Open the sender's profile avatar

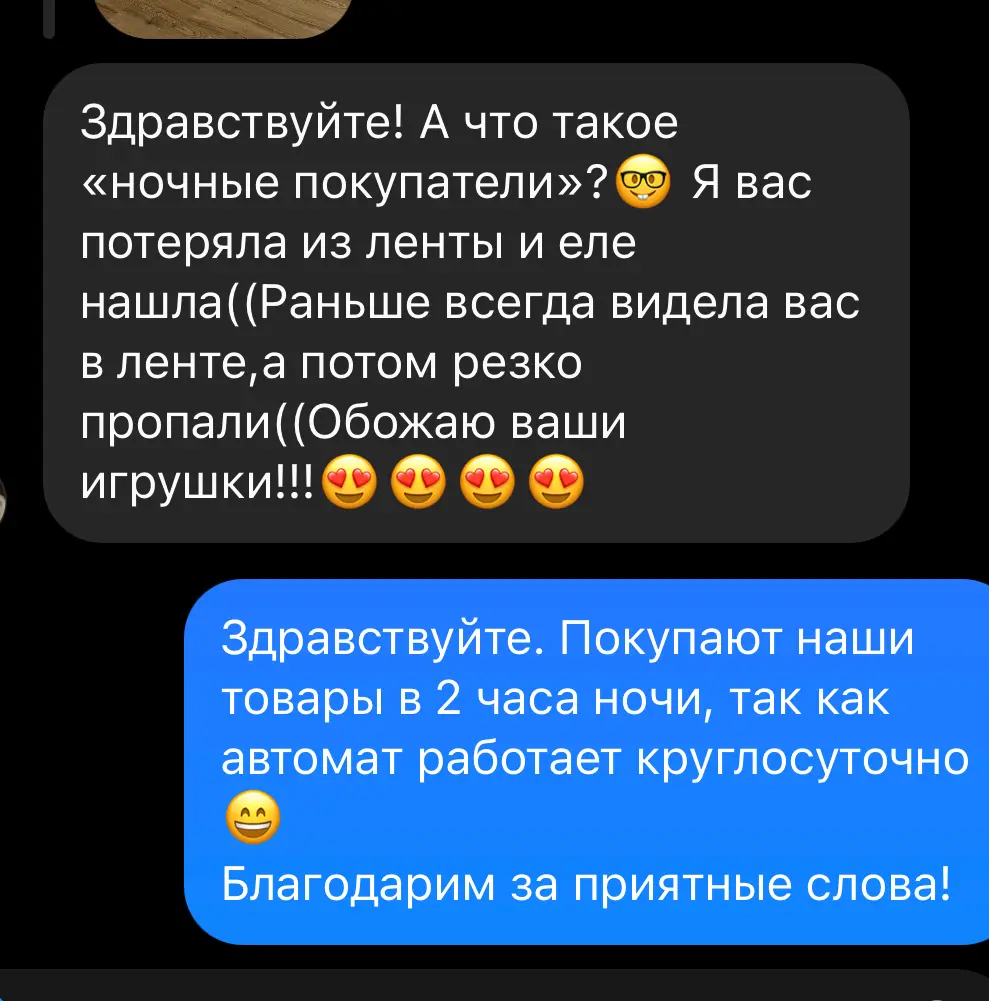(4, 497)
